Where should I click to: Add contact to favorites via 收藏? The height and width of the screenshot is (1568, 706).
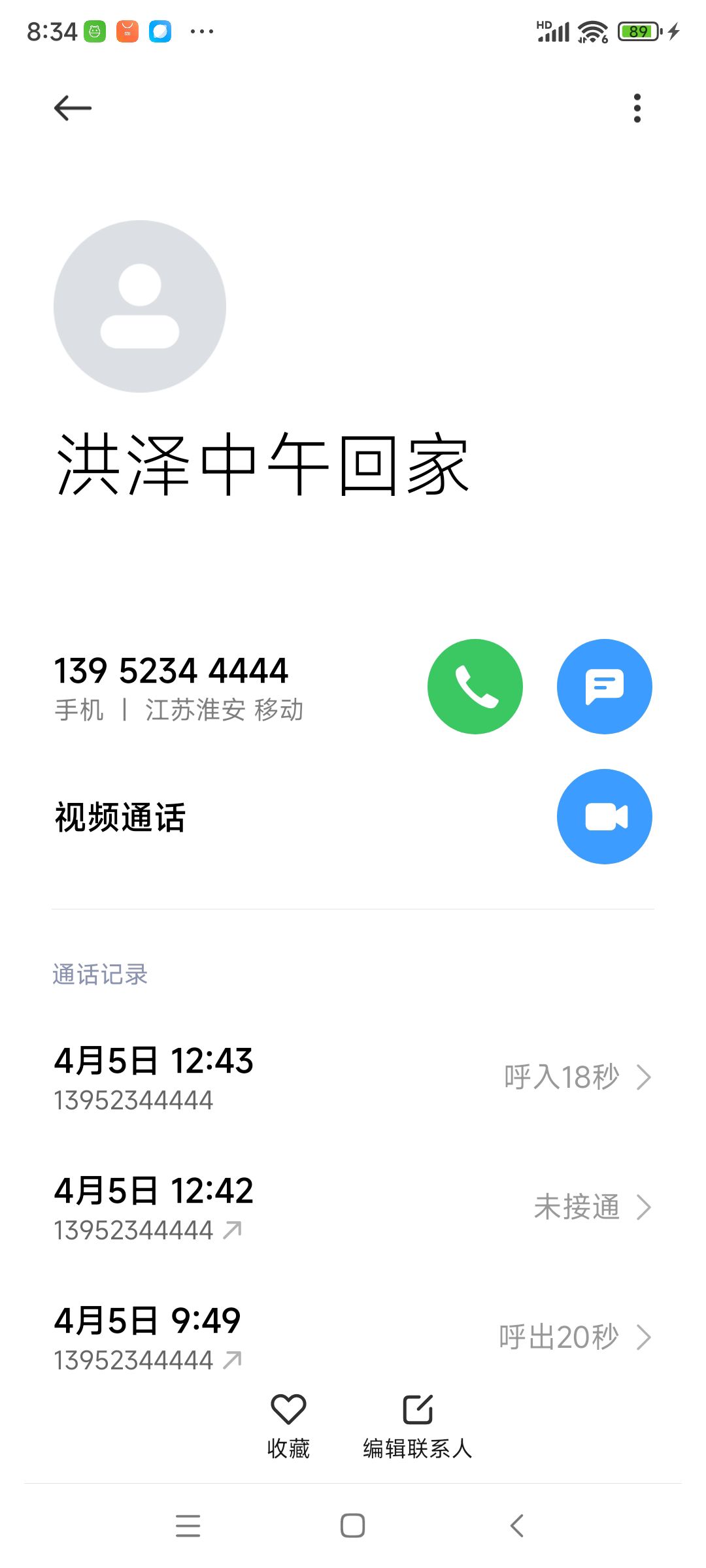[x=288, y=1427]
